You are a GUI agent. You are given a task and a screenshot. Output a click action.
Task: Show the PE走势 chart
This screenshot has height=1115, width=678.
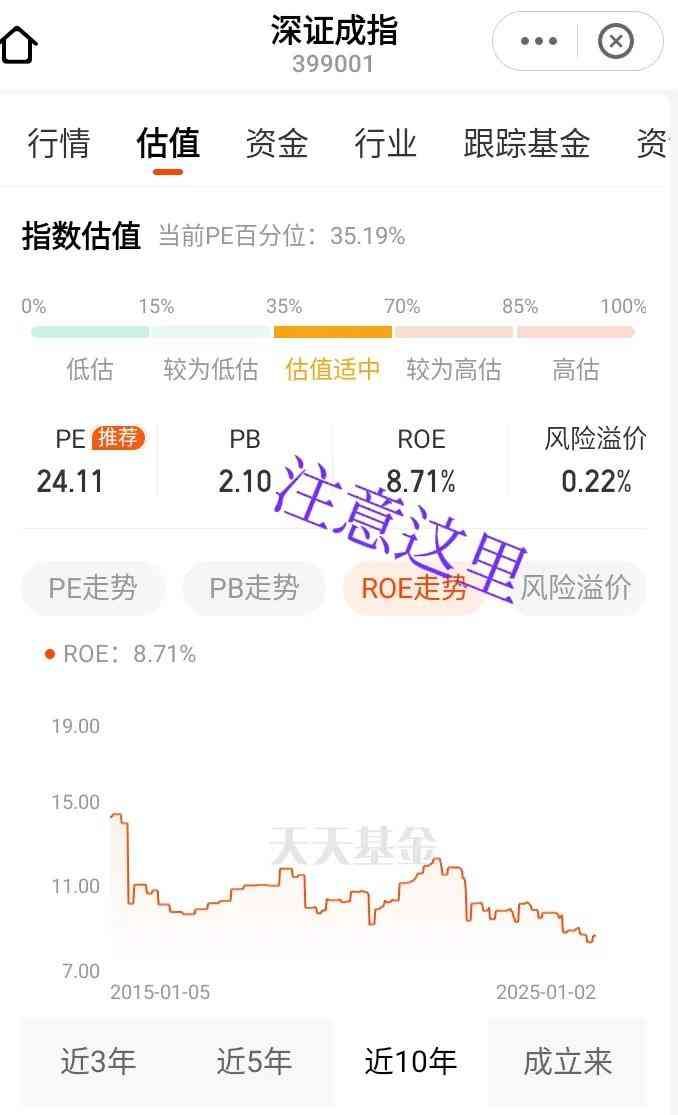point(93,588)
